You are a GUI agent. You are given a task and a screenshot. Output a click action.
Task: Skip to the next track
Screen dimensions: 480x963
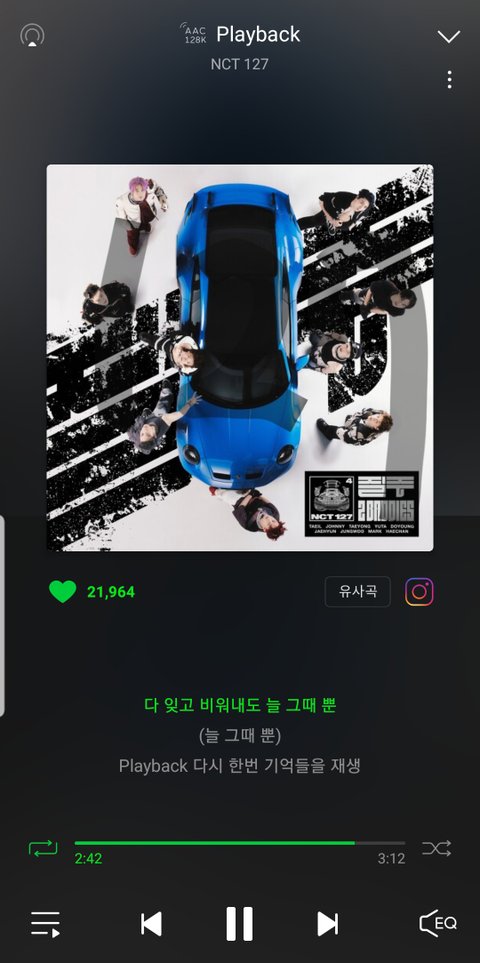coord(328,924)
